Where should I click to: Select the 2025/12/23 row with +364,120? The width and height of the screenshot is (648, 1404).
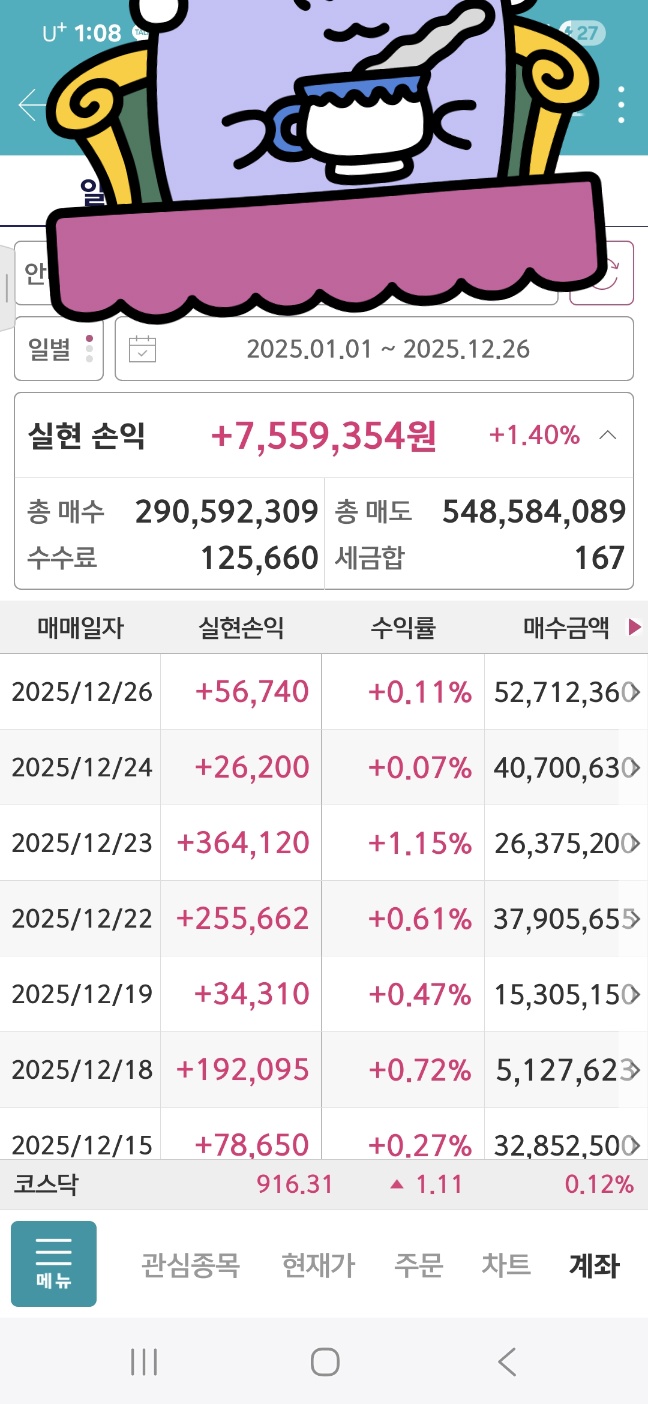[320, 843]
